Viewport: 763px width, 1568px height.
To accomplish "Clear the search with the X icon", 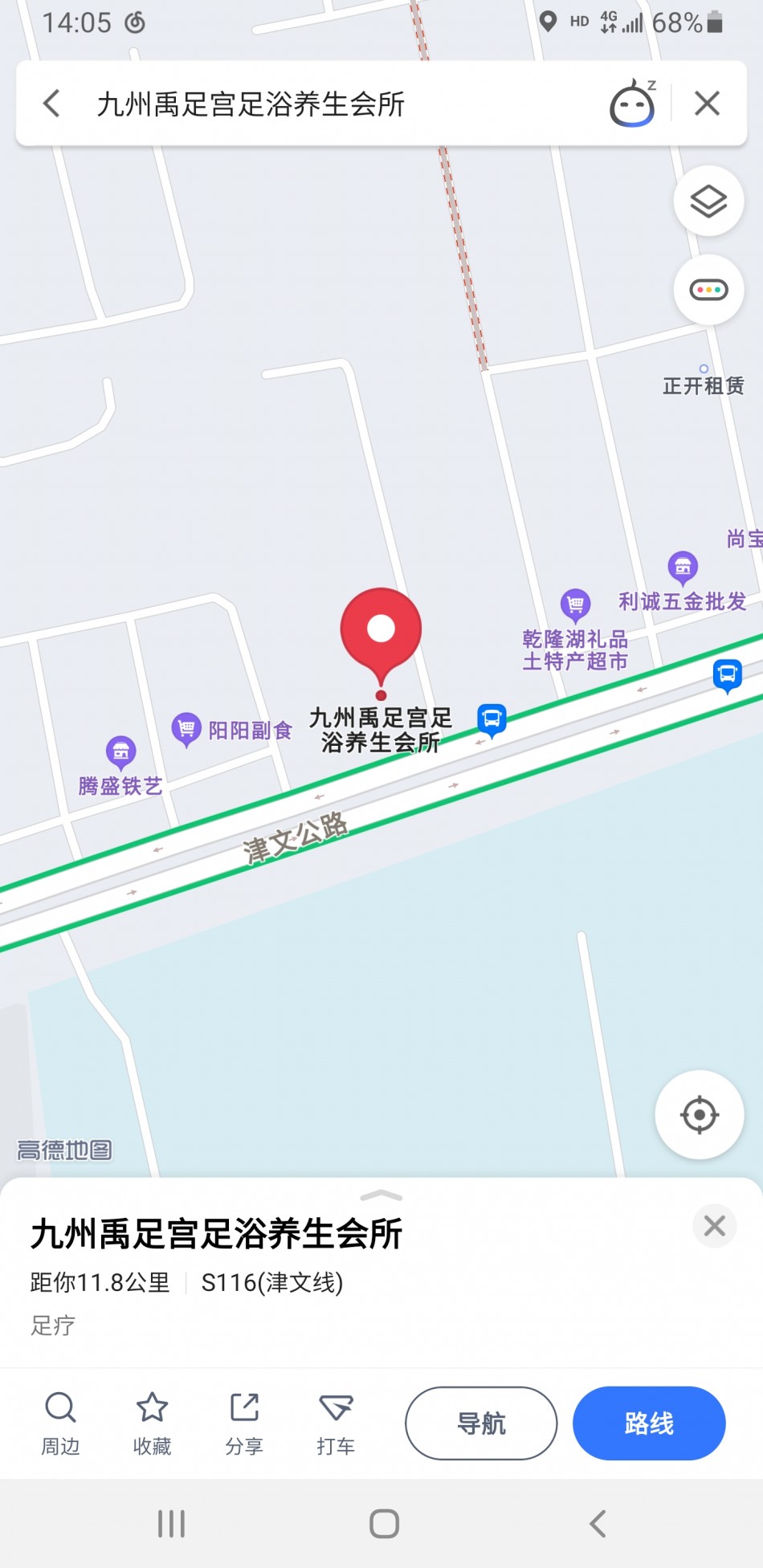I will (707, 104).
